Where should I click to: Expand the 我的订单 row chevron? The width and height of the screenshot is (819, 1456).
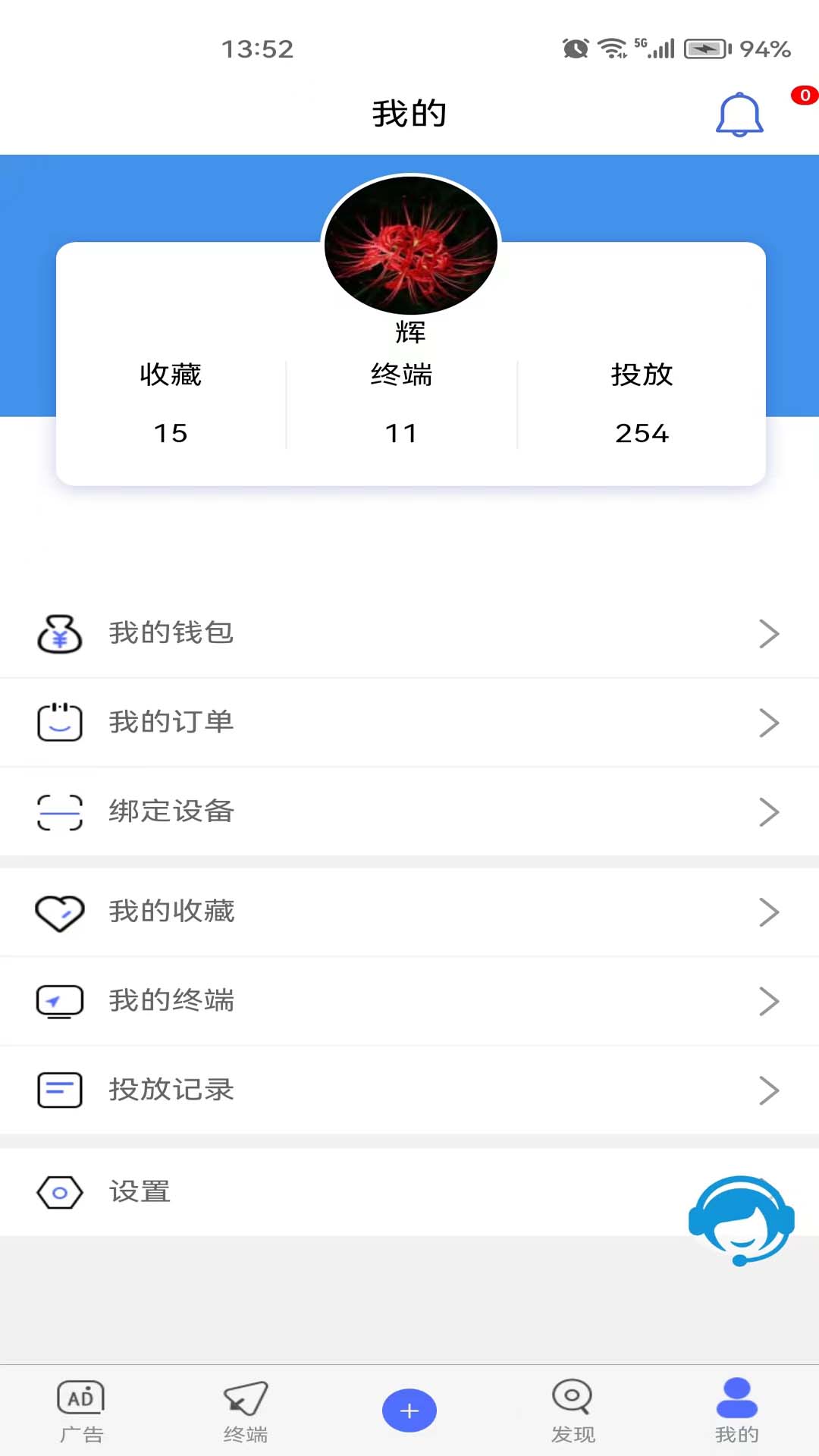coord(770,723)
